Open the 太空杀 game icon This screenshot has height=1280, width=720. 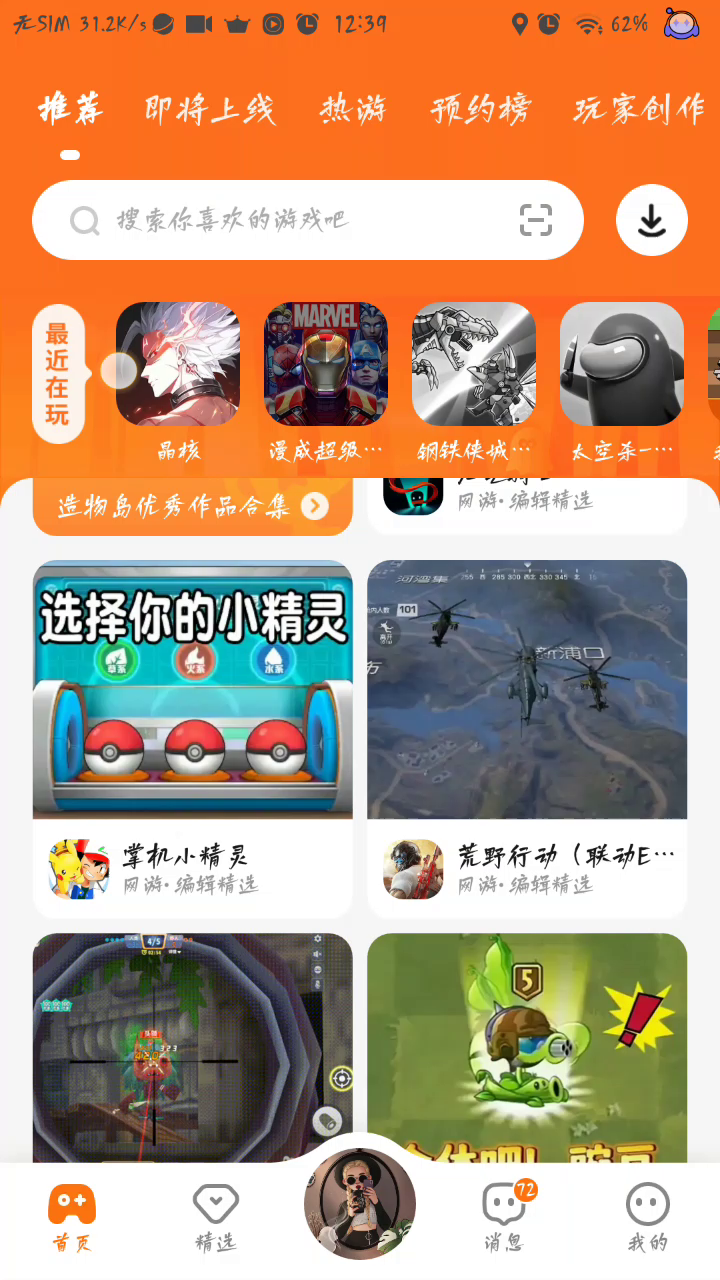point(622,364)
